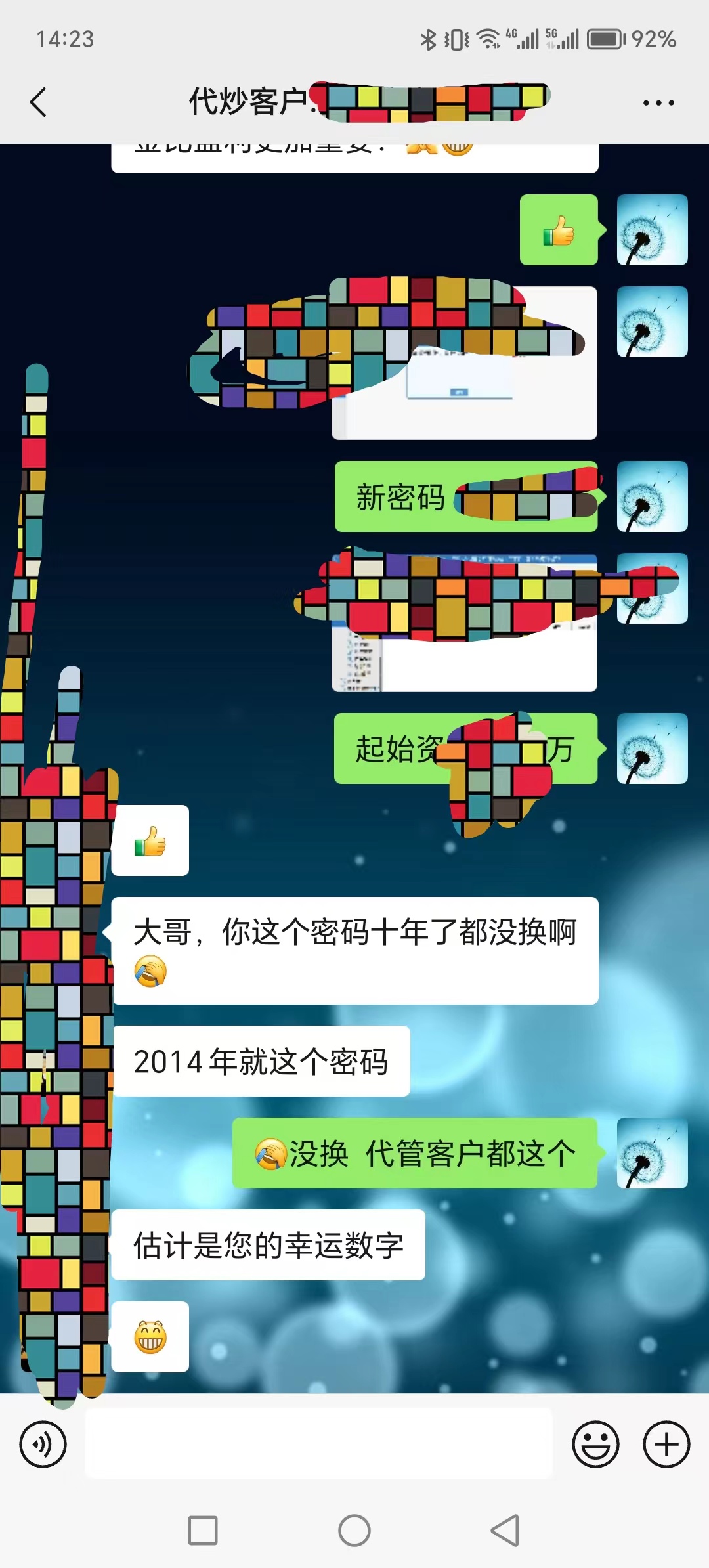Go back from the chat

point(39,102)
